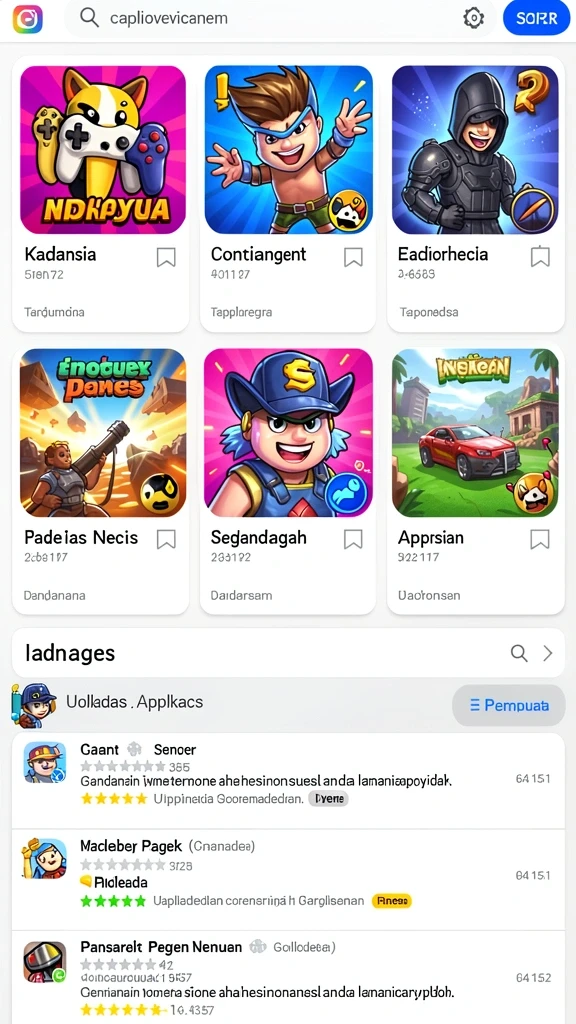Open the settings gear icon
This screenshot has height=1024, width=576.
click(x=473, y=18)
